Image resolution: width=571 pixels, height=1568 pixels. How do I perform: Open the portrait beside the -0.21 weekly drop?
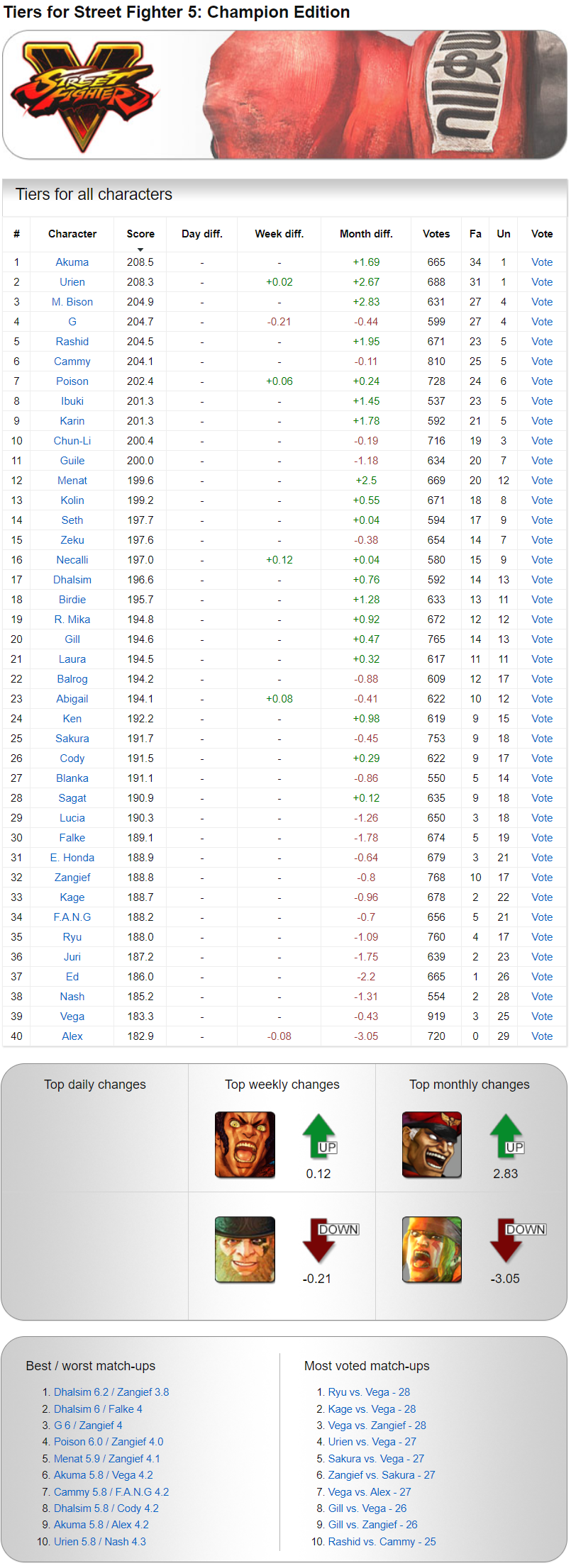pos(245,1250)
